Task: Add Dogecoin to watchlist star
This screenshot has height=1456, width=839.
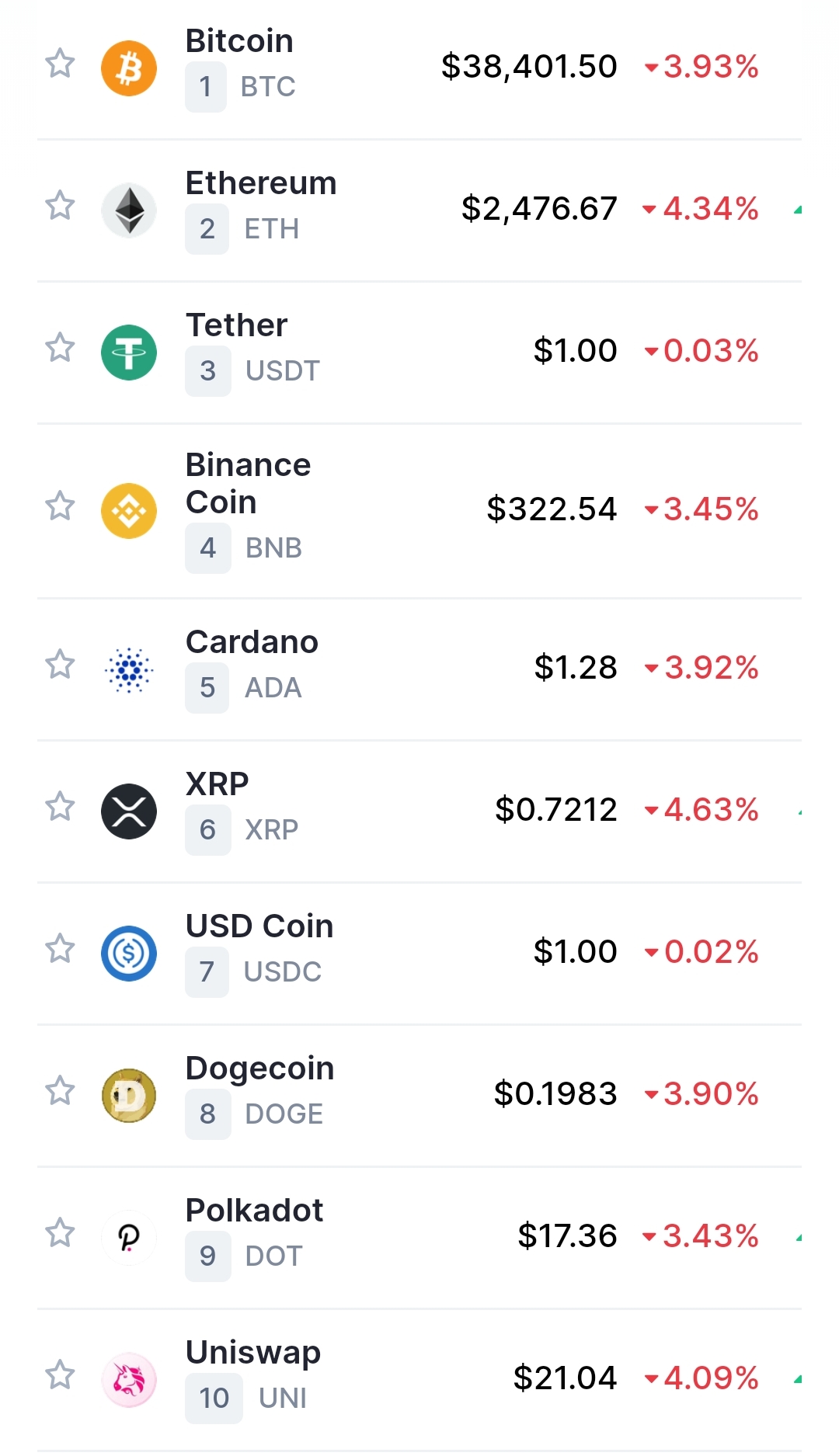Action: tap(60, 1091)
